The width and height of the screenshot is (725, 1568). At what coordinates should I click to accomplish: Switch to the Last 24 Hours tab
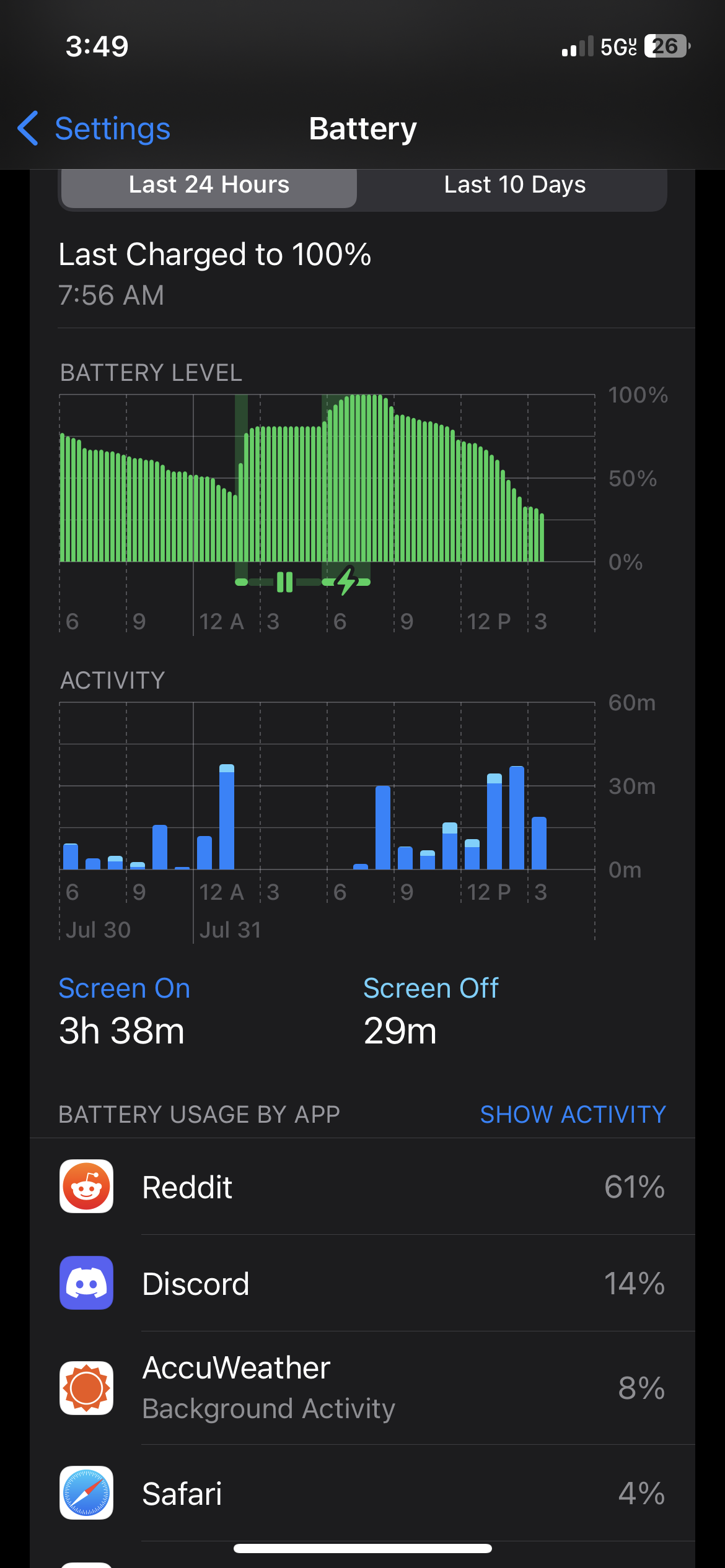coord(209,185)
